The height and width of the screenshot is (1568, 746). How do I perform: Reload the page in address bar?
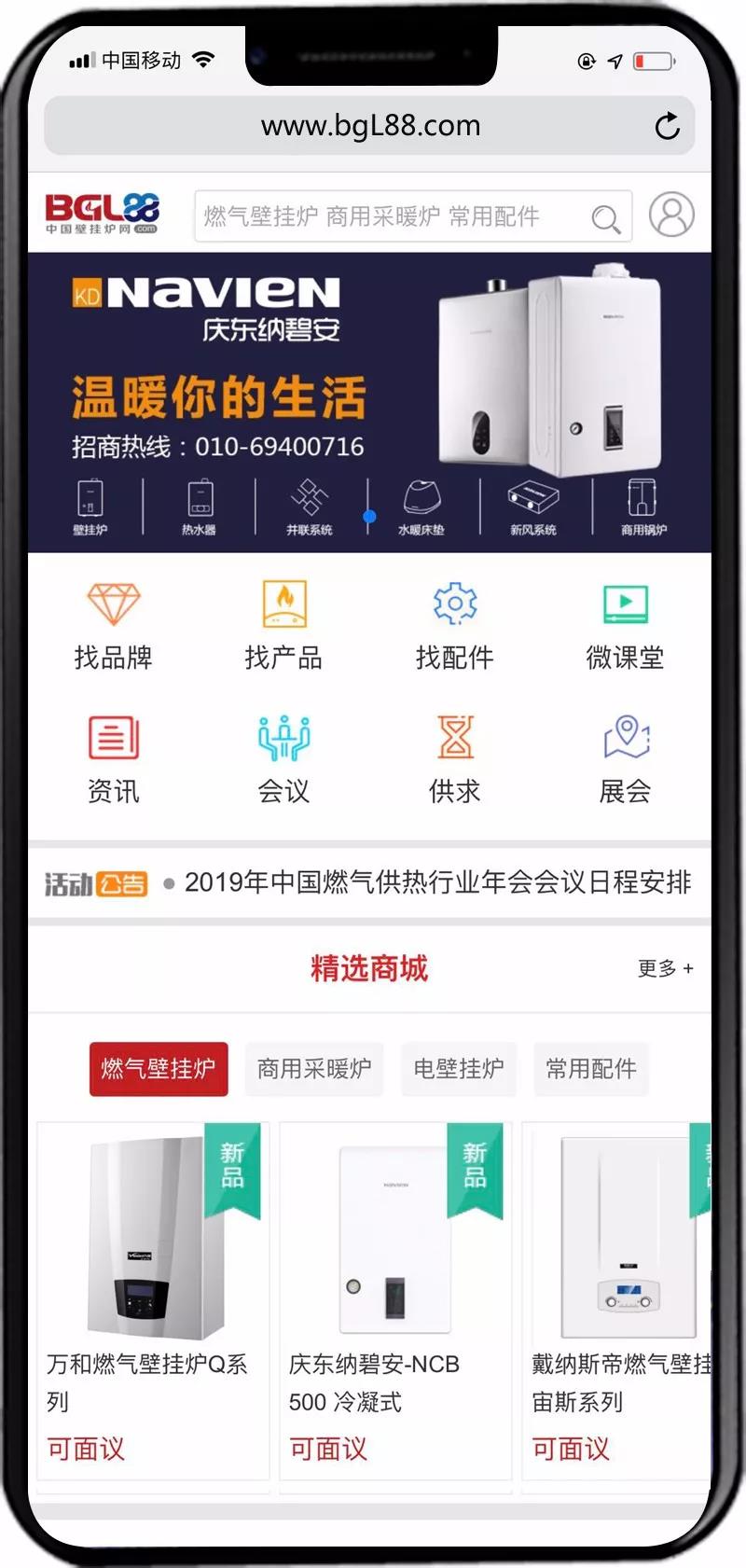[x=667, y=126]
